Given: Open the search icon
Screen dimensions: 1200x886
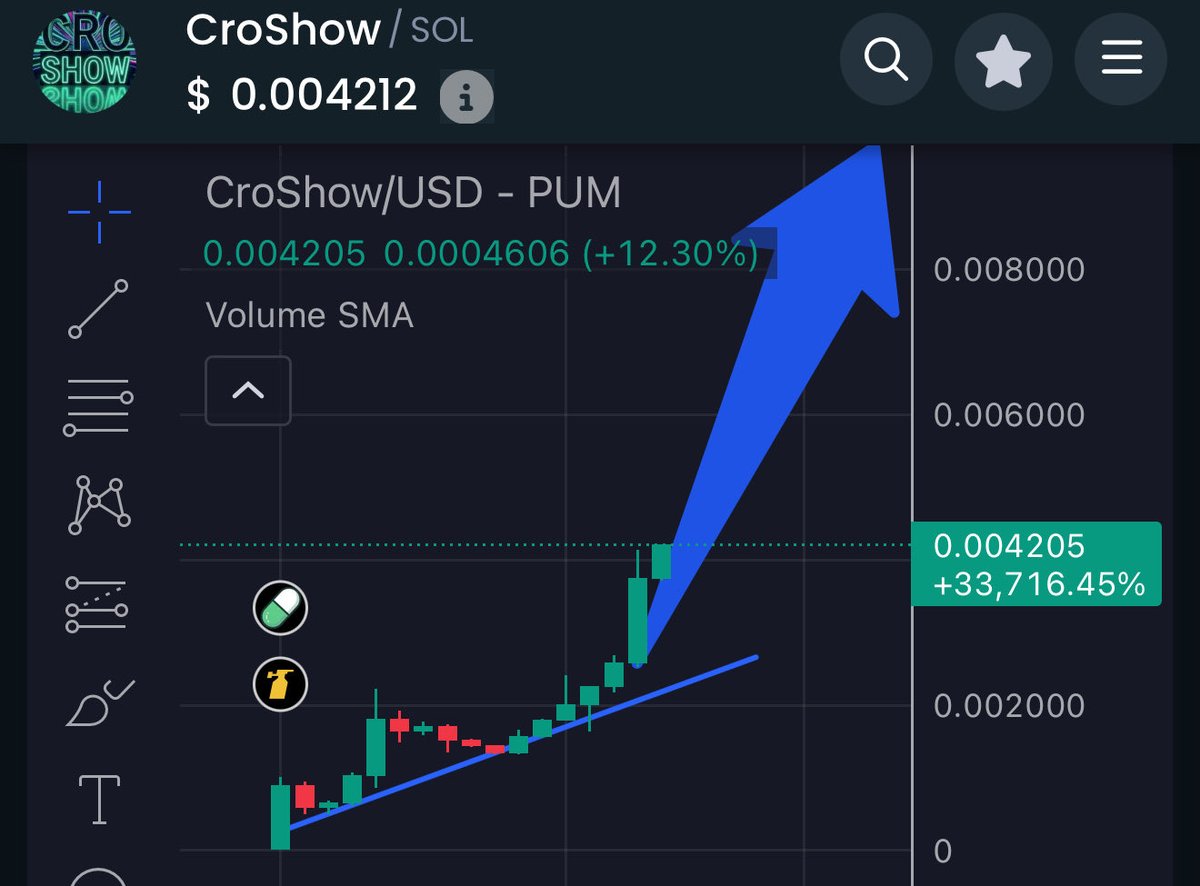Looking at the screenshot, I should click(886, 61).
